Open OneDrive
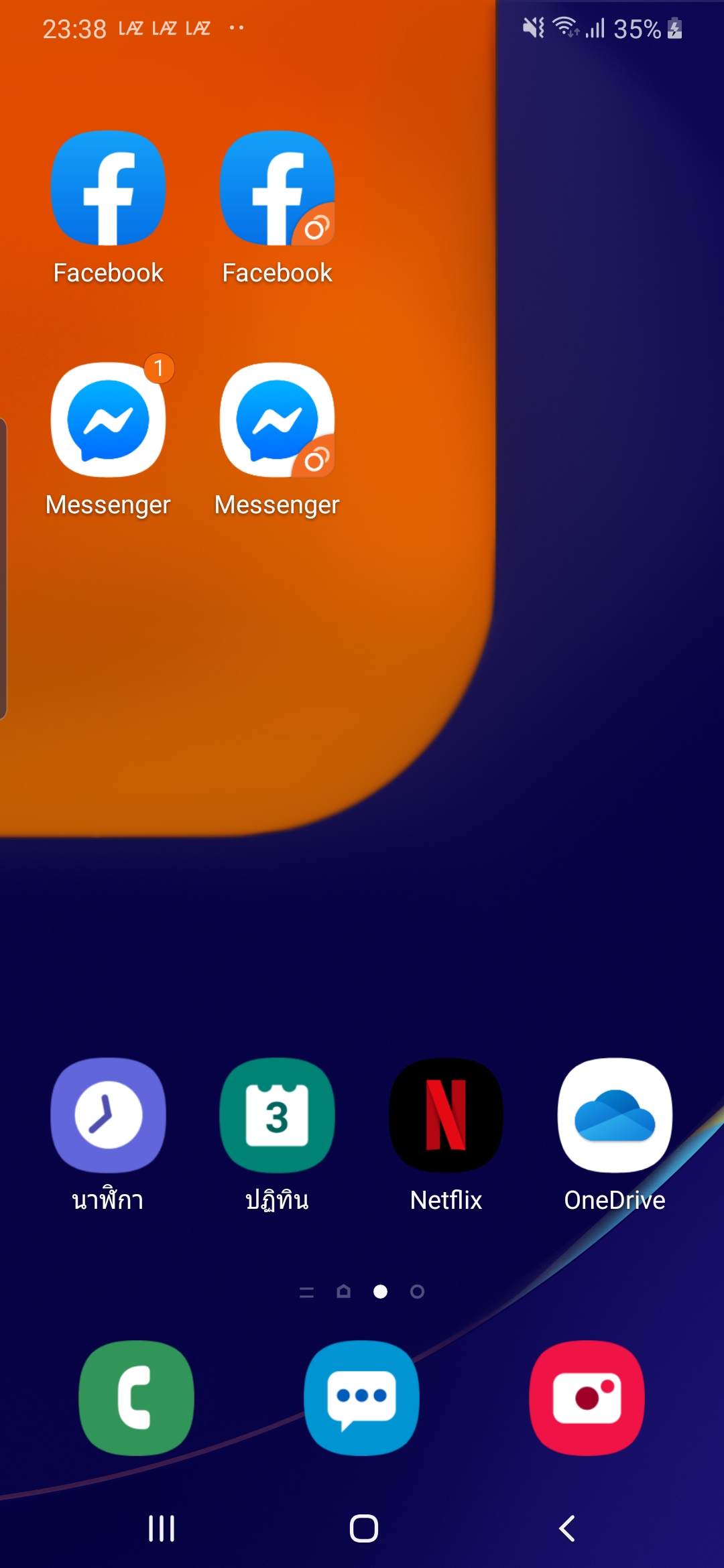Viewport: 724px width, 1568px height. pos(615,1116)
